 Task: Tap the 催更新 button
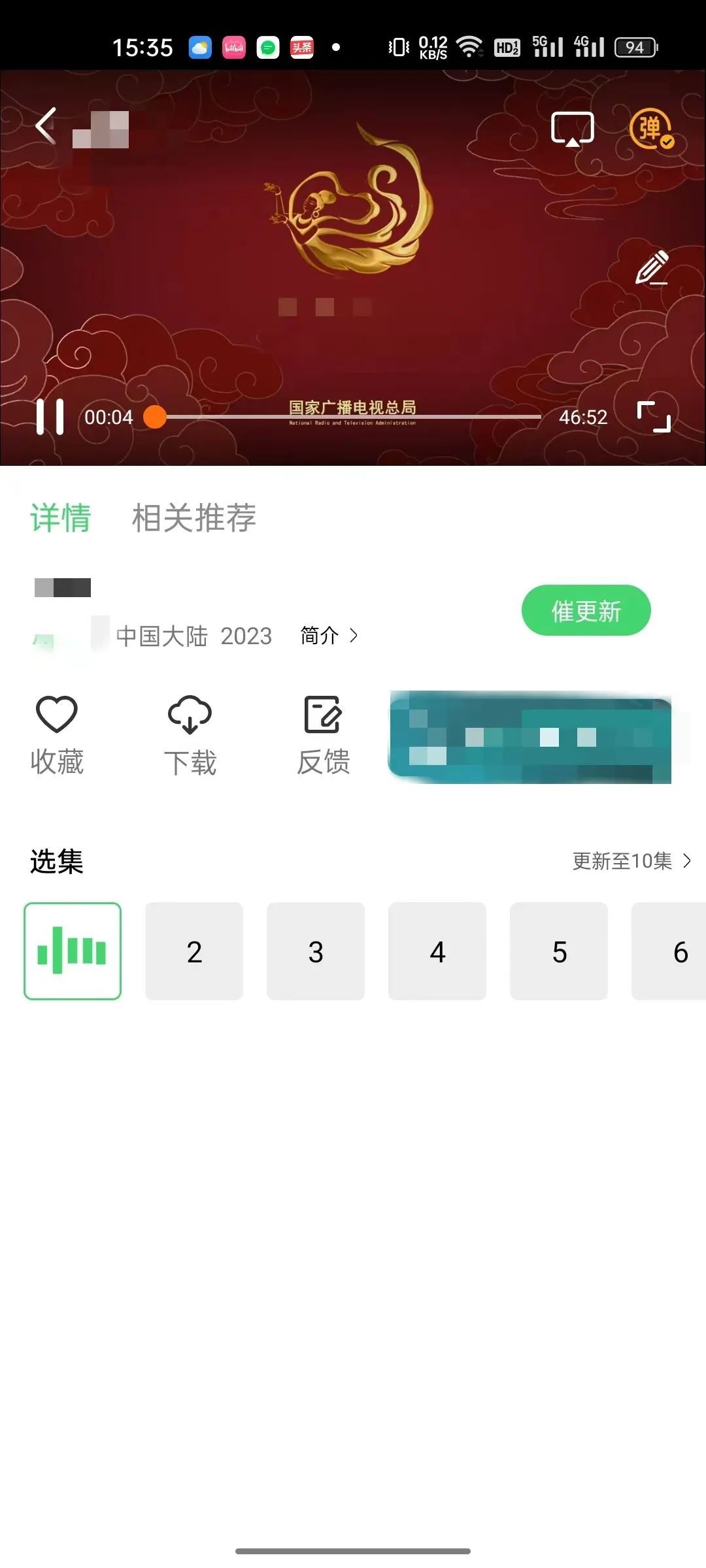tap(586, 611)
